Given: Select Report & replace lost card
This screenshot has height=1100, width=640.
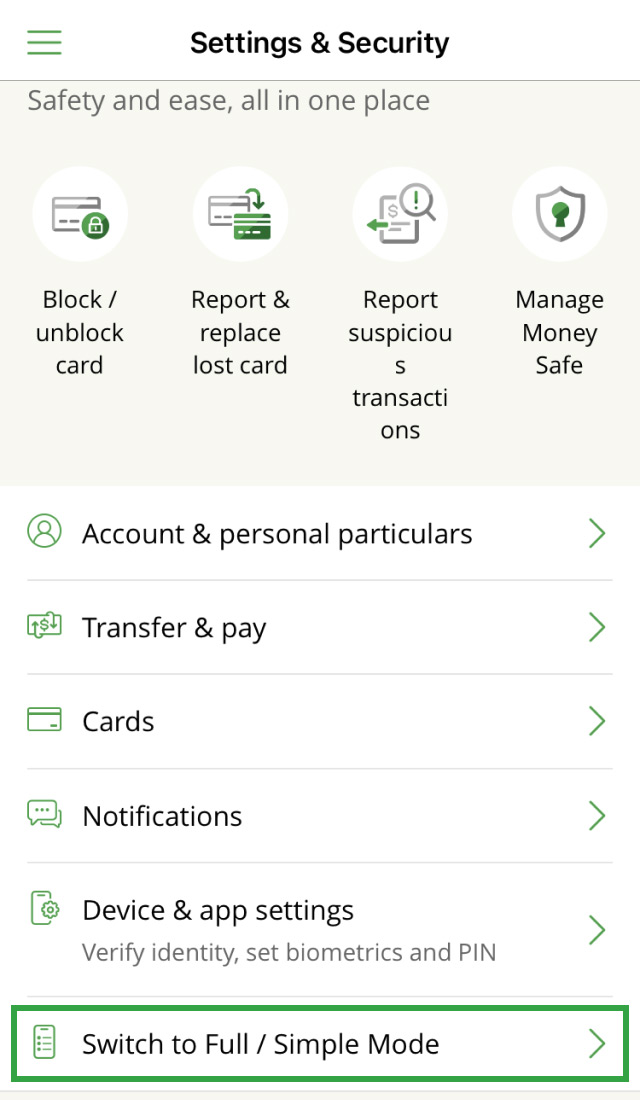Looking at the screenshot, I should tap(240, 215).
